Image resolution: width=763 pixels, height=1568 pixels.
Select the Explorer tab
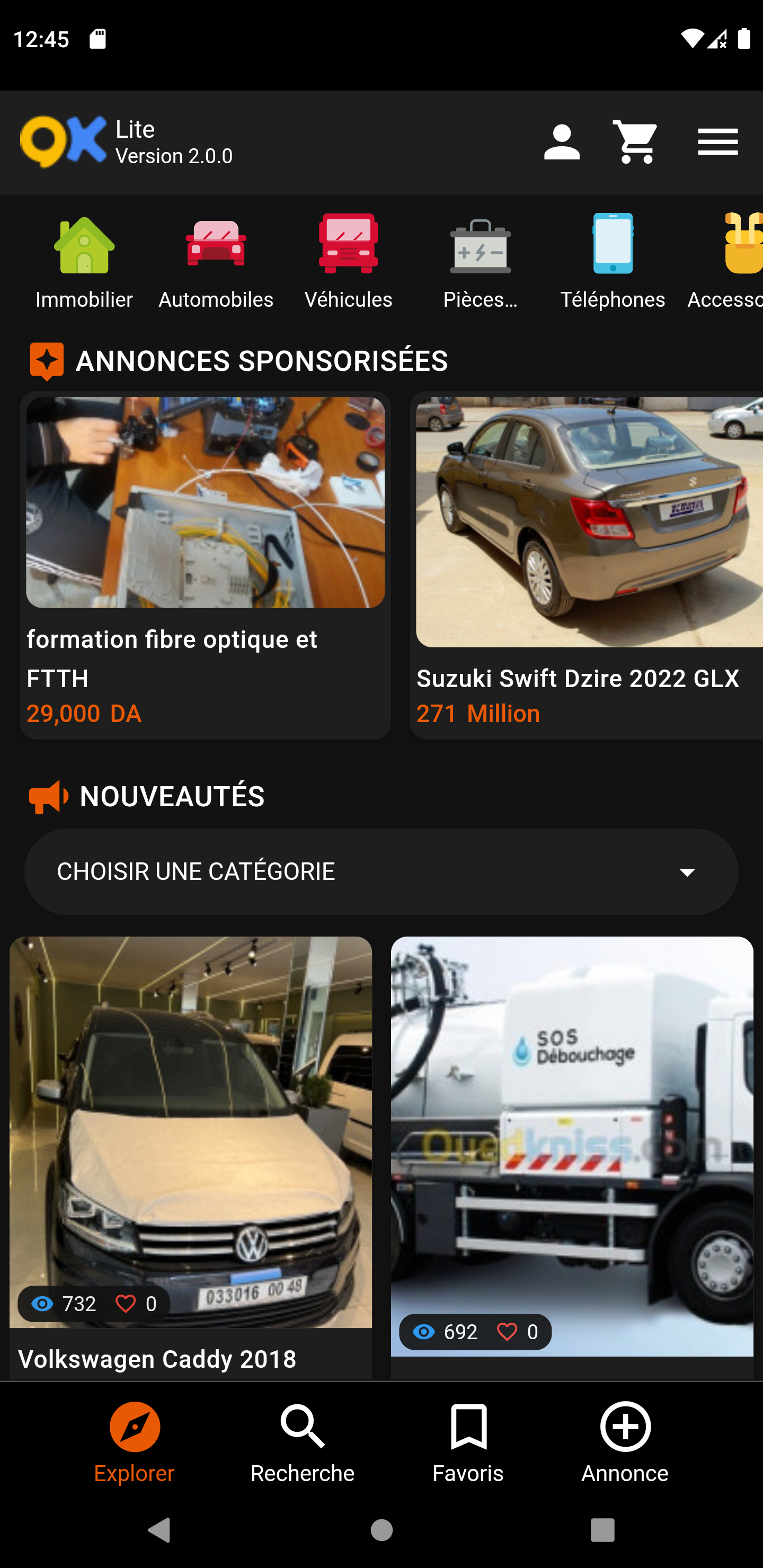click(135, 1442)
